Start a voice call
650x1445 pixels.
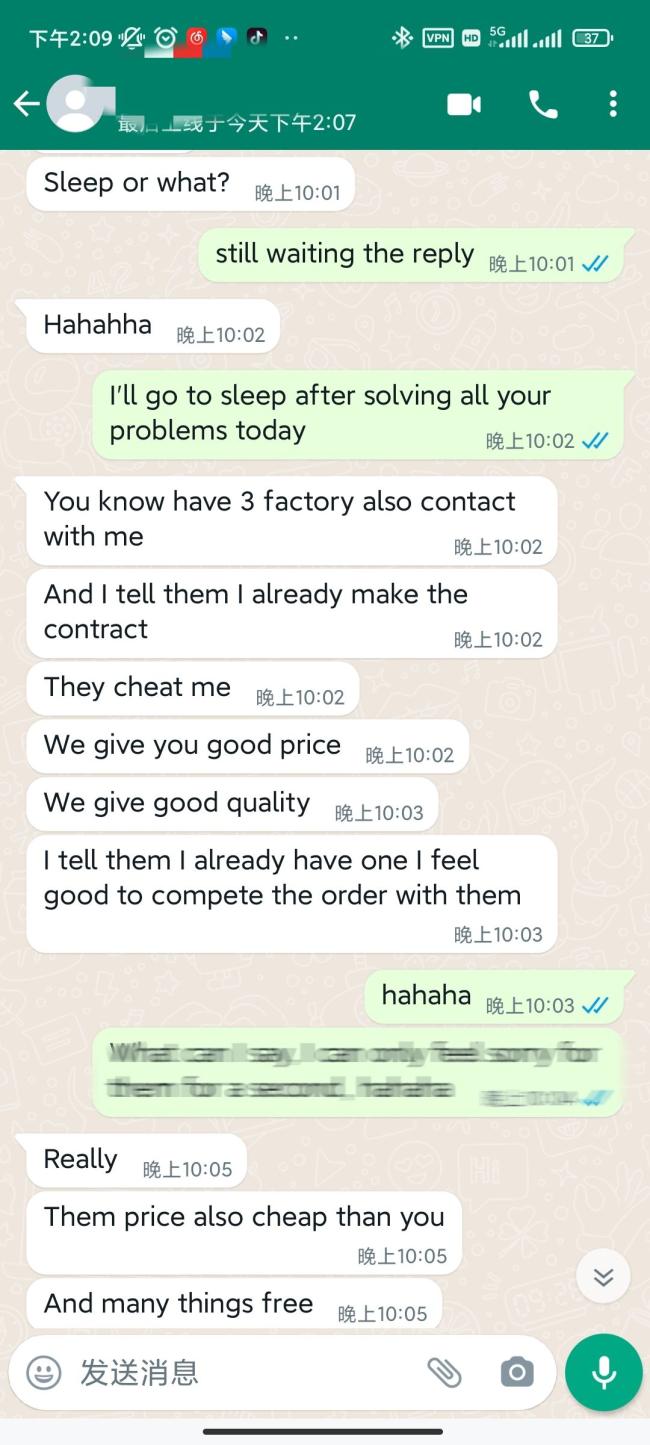click(x=543, y=104)
